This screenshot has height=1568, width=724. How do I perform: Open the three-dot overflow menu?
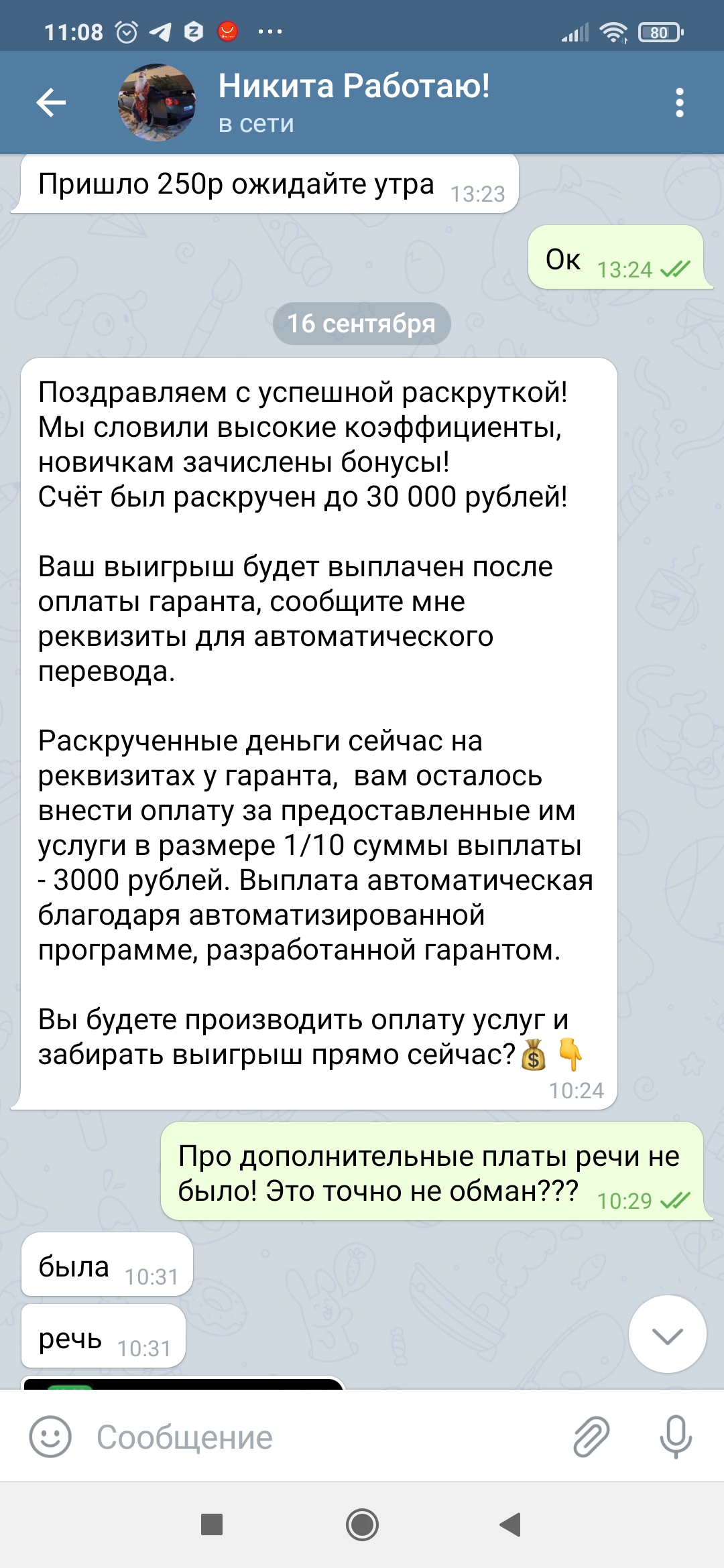tap(679, 103)
